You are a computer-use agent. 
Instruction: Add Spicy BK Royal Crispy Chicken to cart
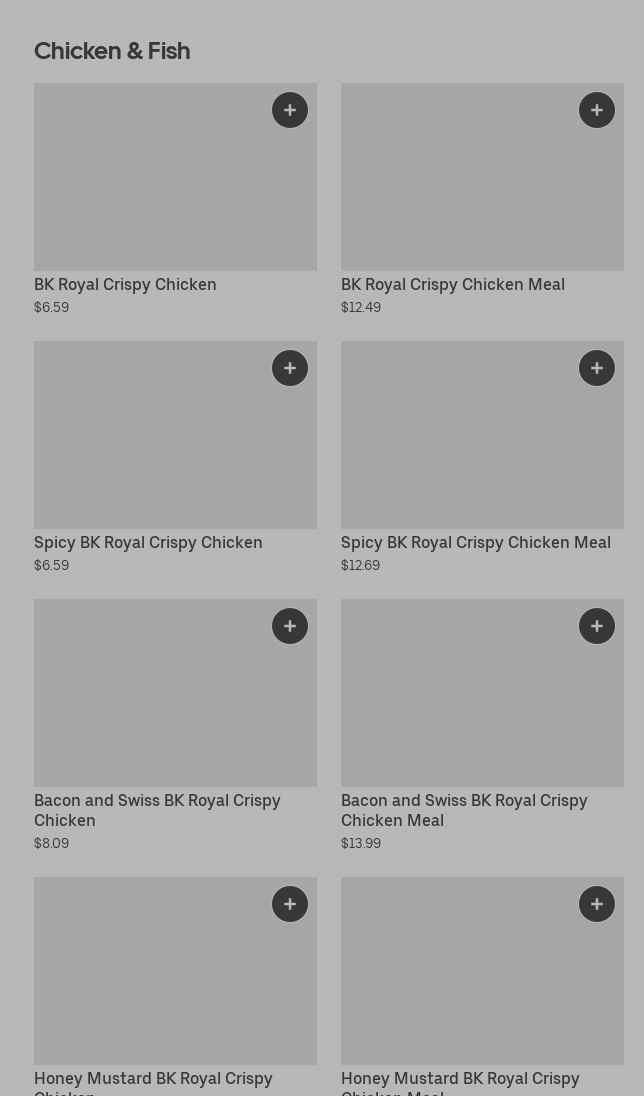point(290,368)
